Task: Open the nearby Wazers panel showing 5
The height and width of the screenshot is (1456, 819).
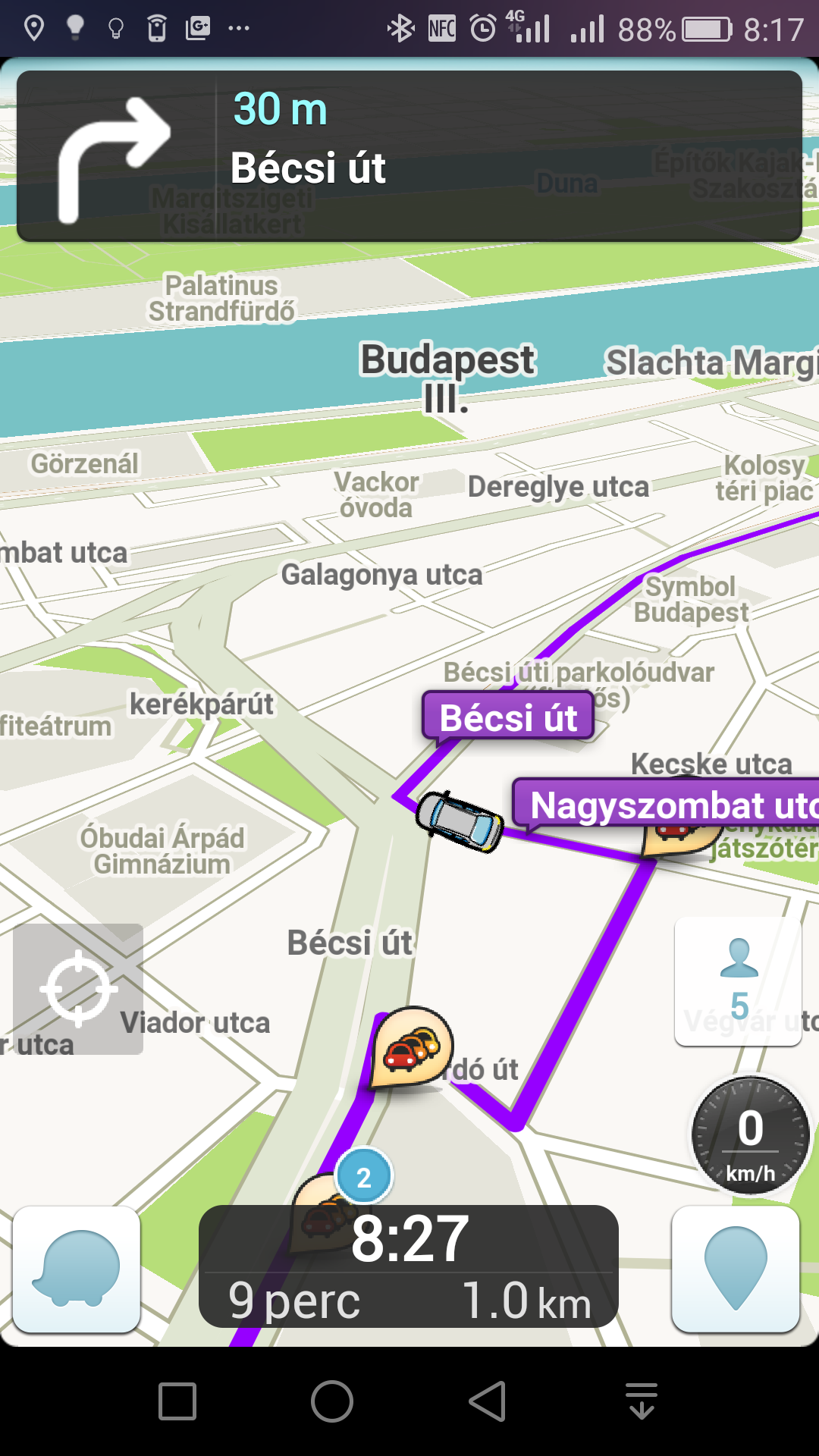Action: pyautogui.click(x=739, y=981)
